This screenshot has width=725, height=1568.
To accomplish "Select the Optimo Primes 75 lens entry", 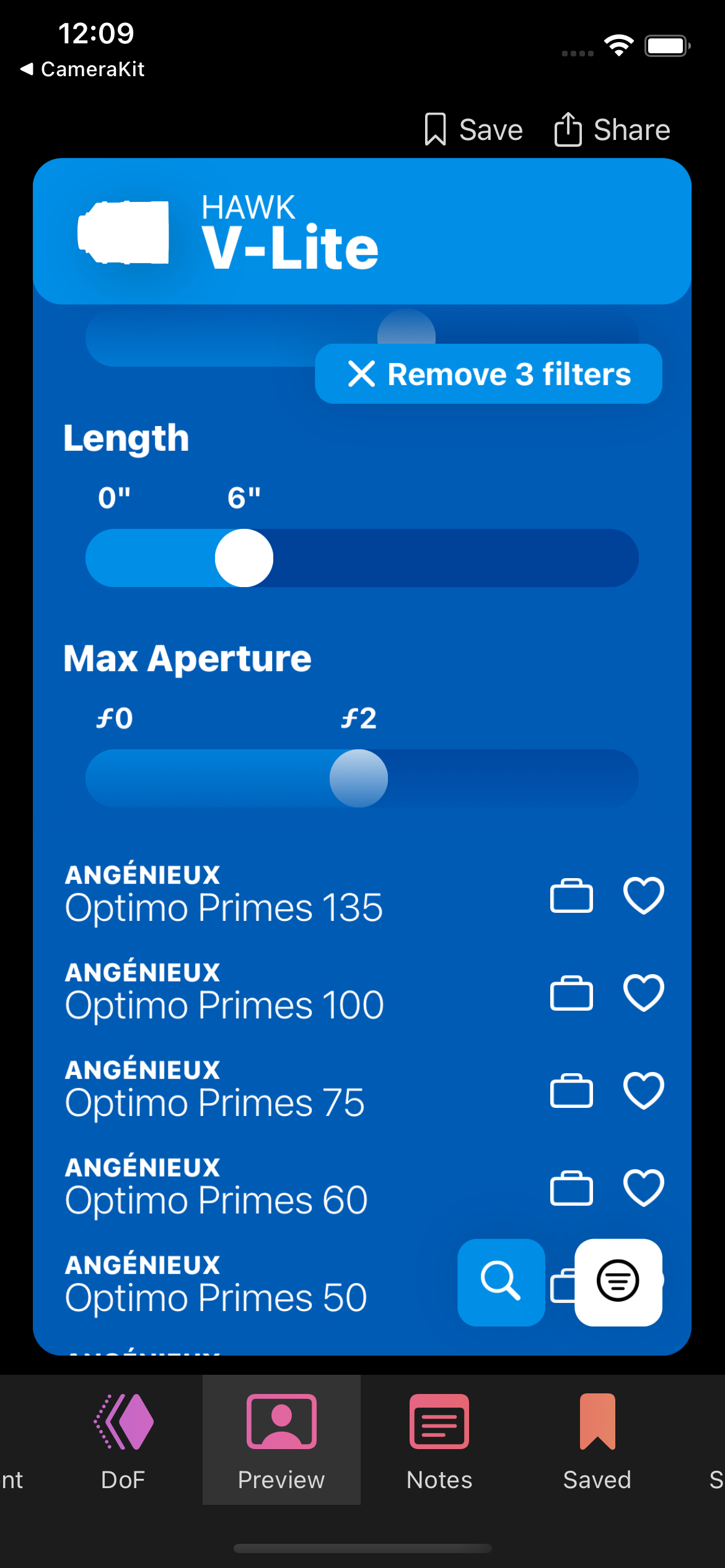I will point(214,1091).
